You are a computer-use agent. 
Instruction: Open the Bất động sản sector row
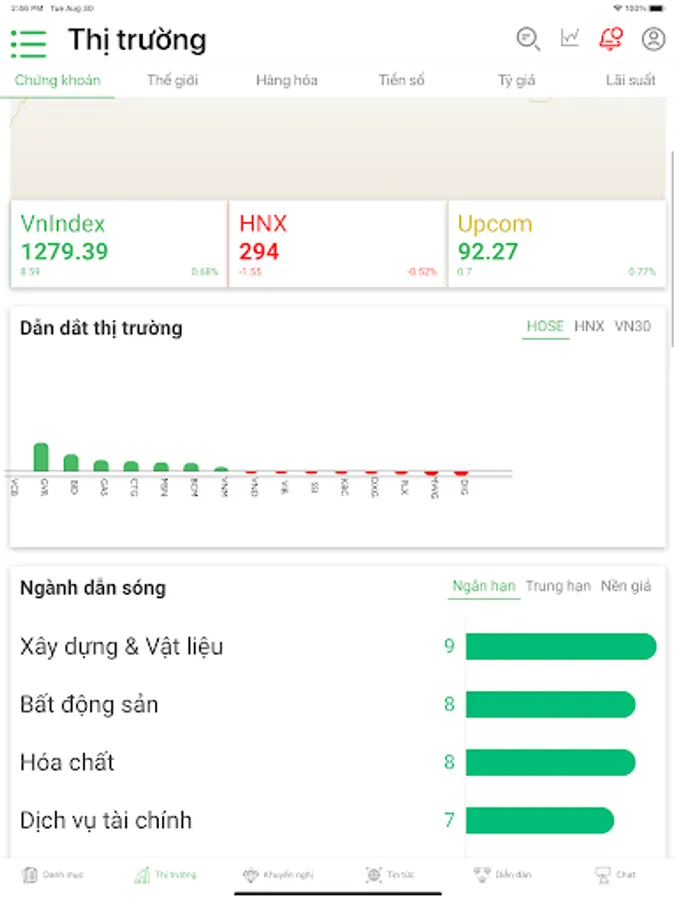[89, 705]
